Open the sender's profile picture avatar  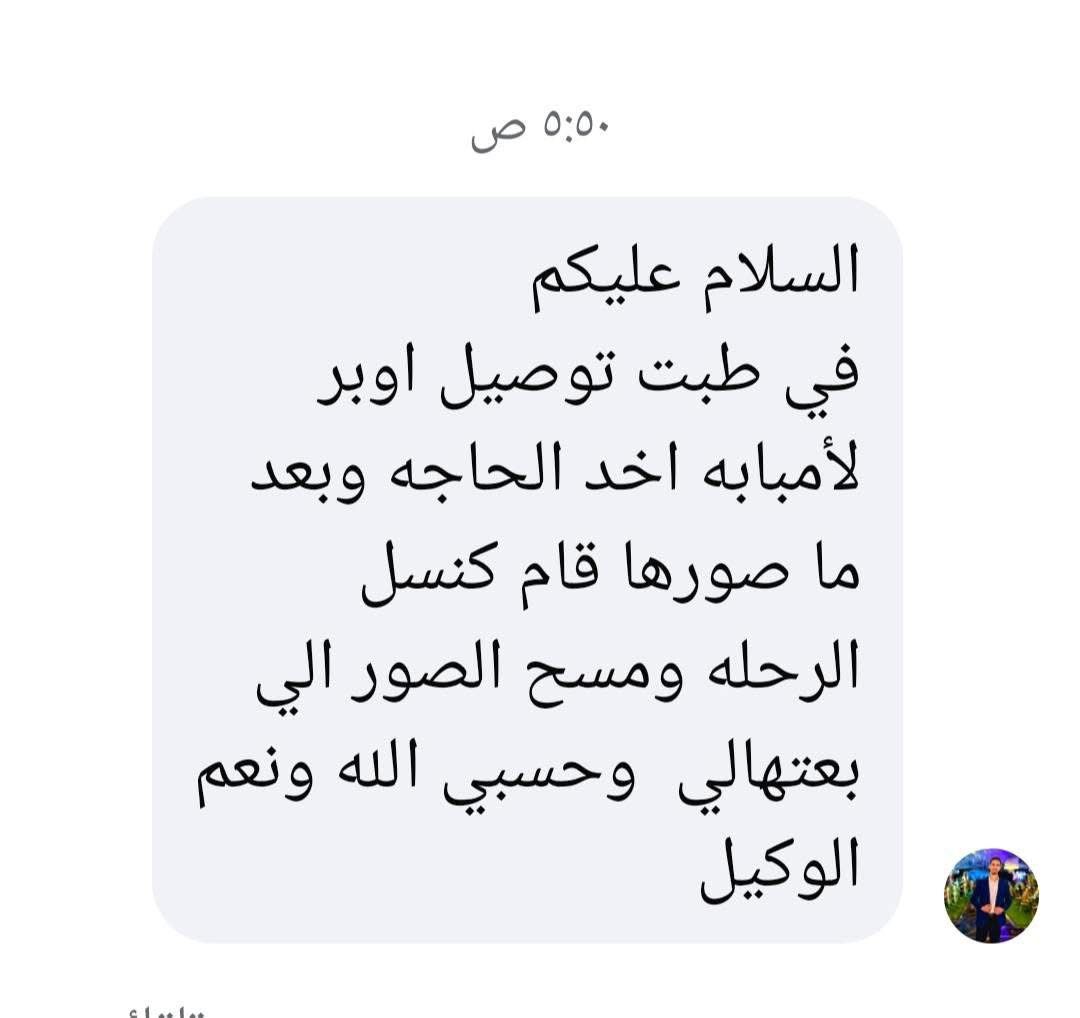pyautogui.click(x=990, y=895)
